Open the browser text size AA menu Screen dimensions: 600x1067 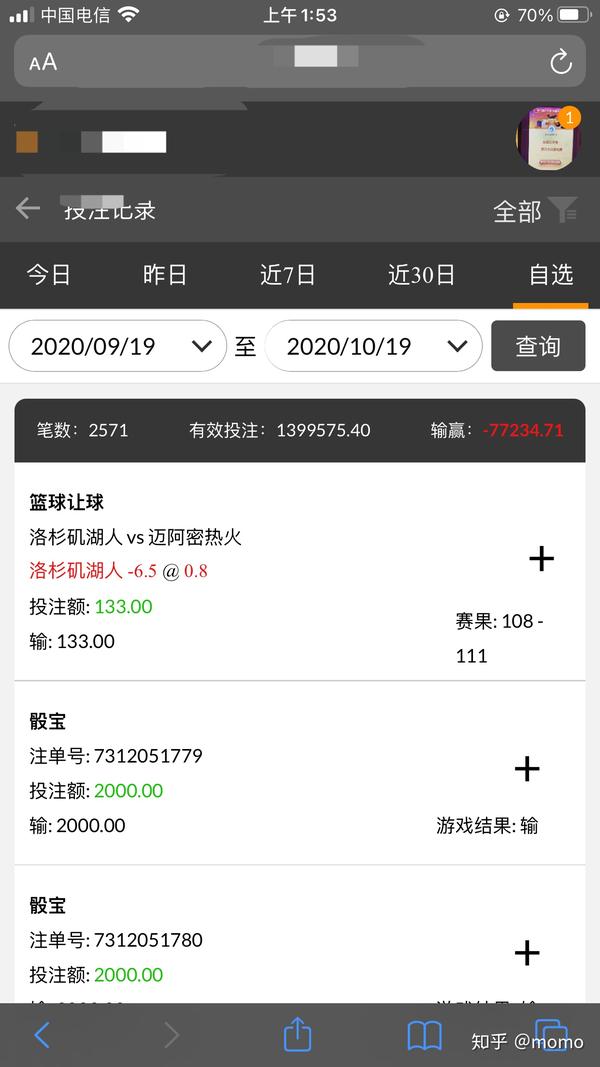pyautogui.click(x=43, y=62)
